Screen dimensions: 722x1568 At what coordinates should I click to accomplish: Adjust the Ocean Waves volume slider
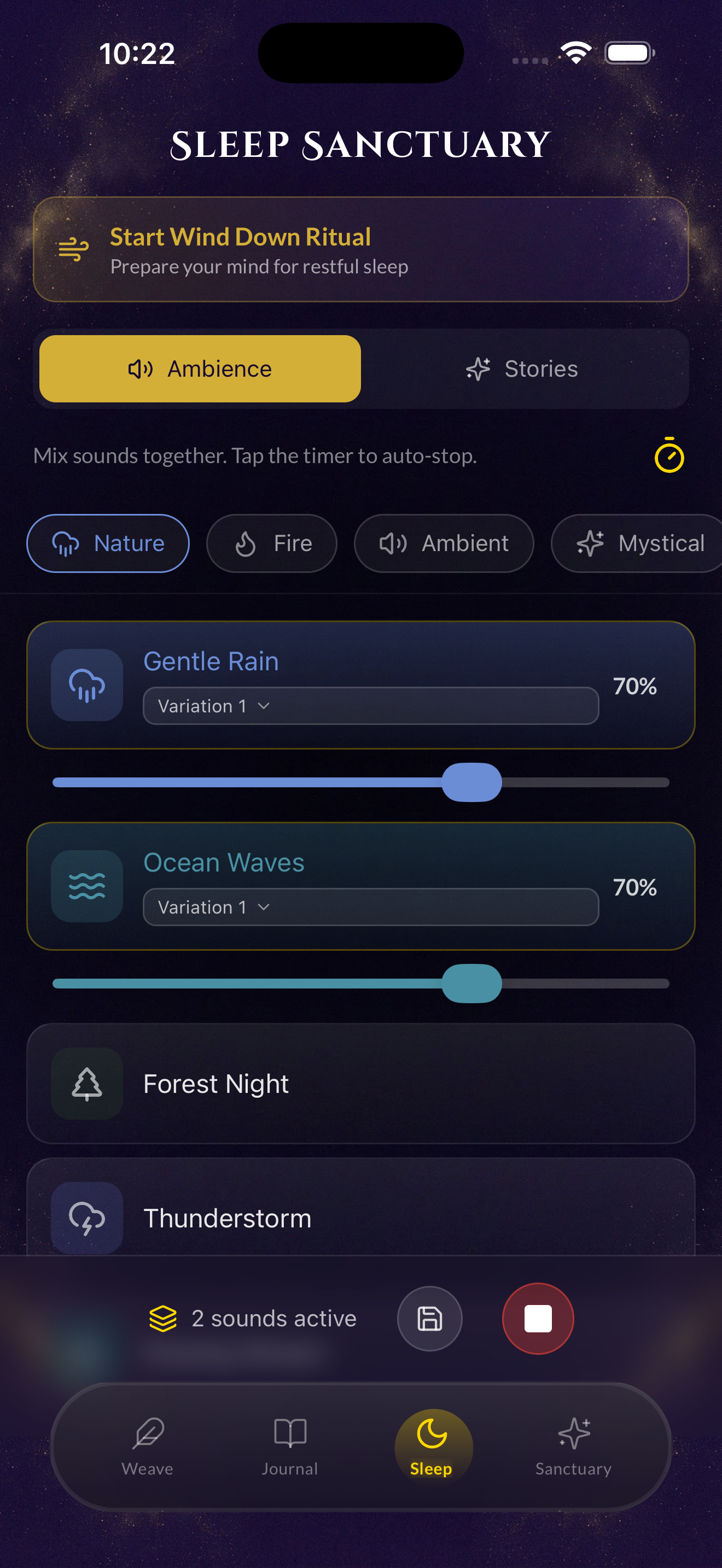click(472, 984)
